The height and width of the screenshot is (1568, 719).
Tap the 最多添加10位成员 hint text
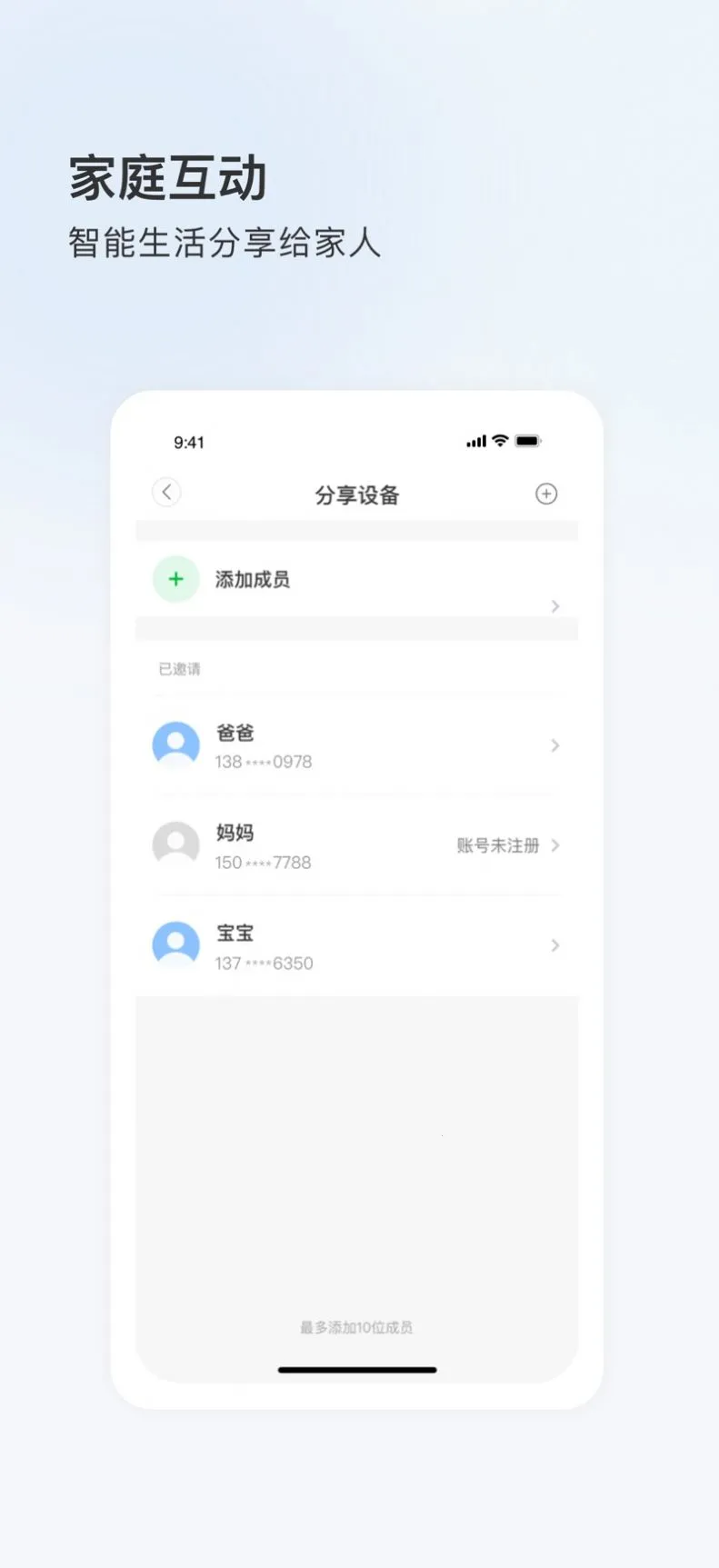(x=356, y=1327)
